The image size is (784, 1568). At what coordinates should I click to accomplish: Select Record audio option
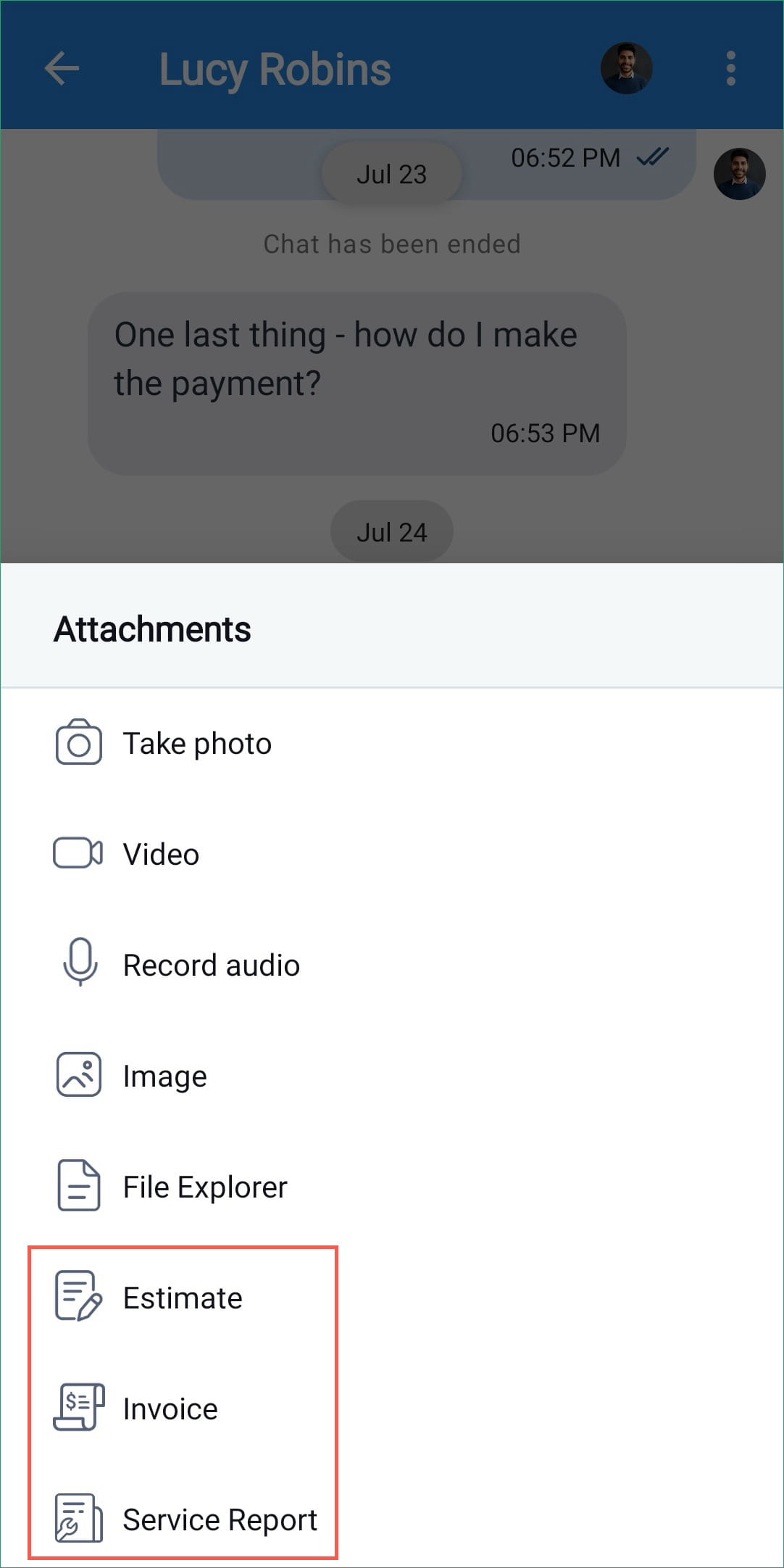pos(391,965)
